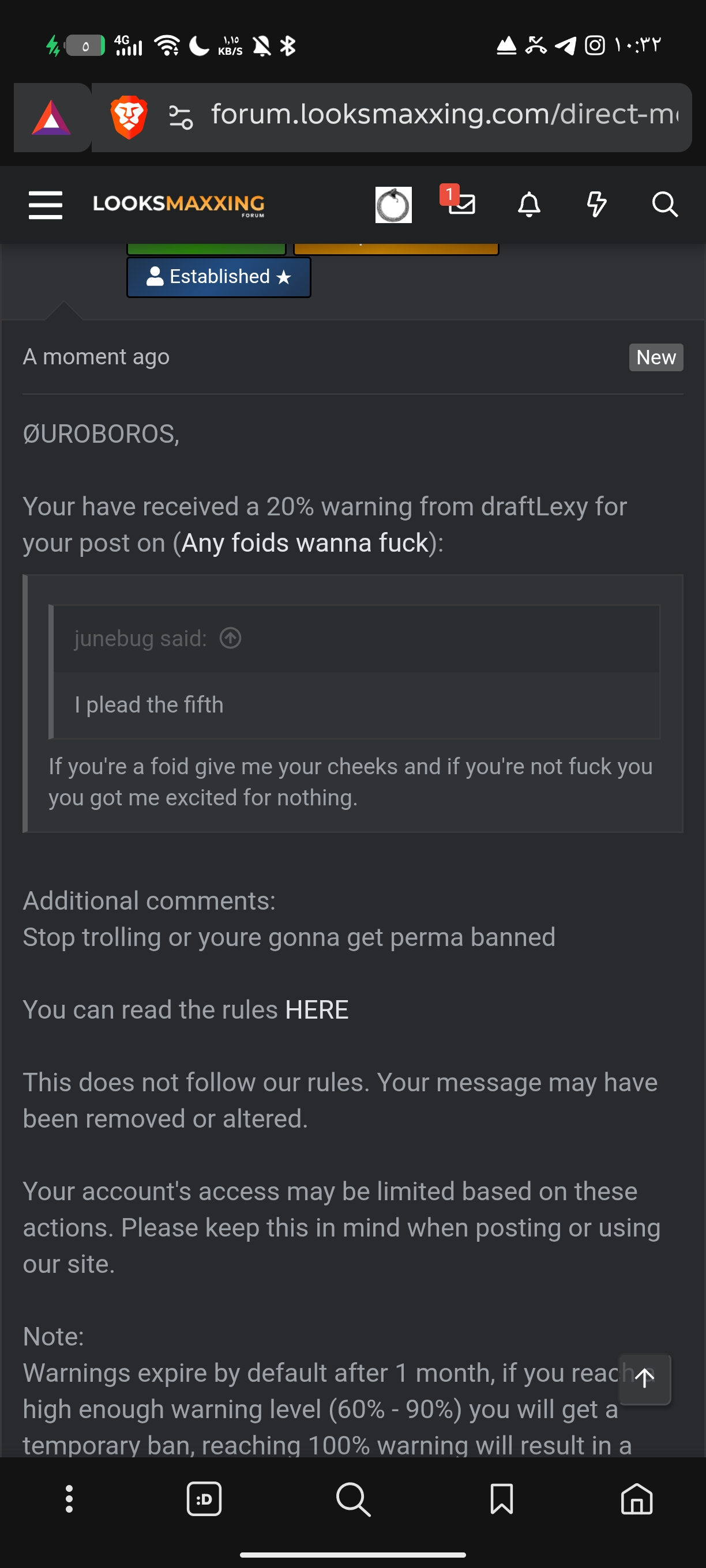This screenshot has height=1568, width=706.
Task: Tap the Brave Rewards triangle icon
Action: pos(52,118)
